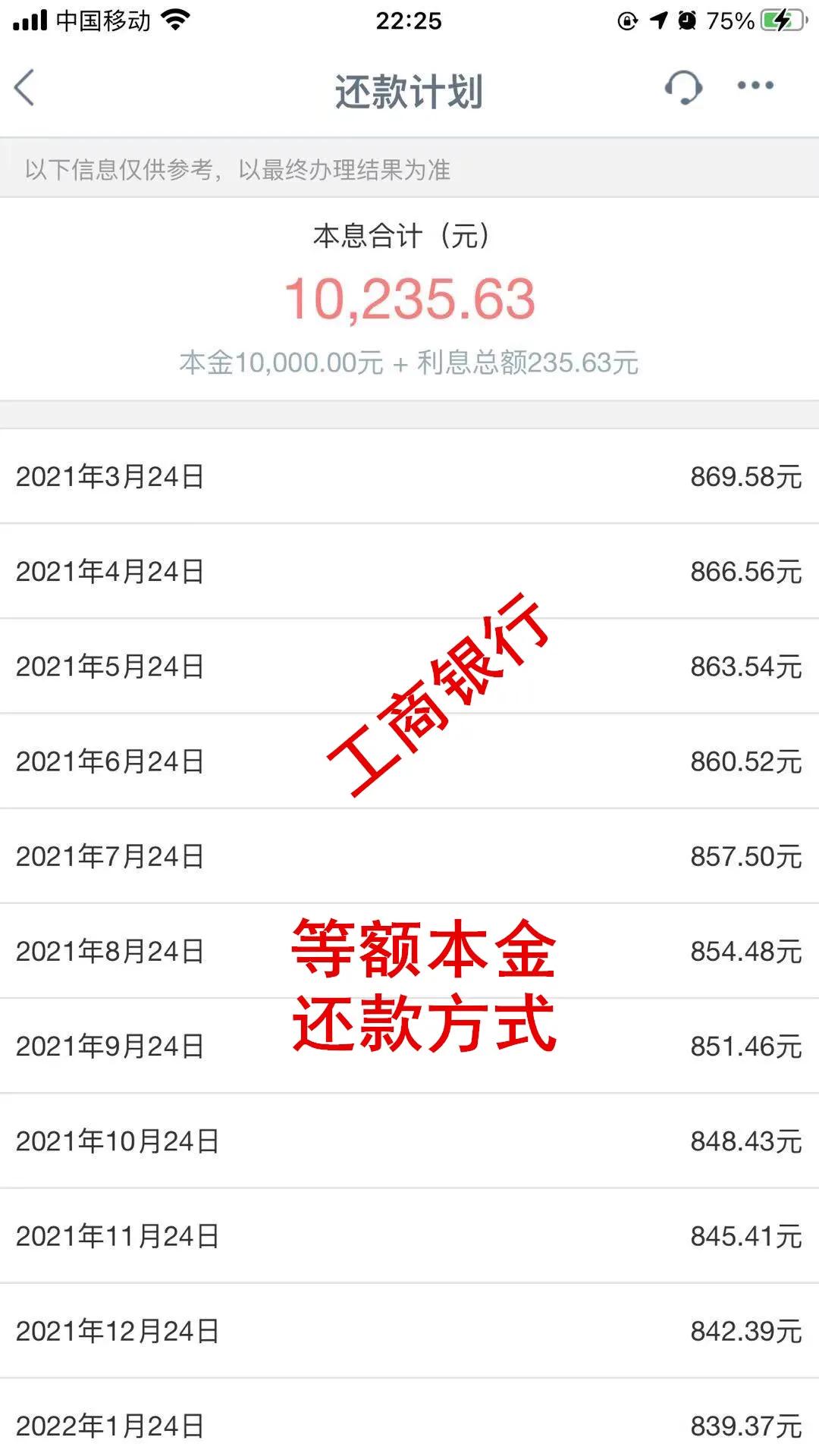Tap the 869.58元 amount for March
819x1456 pixels.
(x=745, y=478)
